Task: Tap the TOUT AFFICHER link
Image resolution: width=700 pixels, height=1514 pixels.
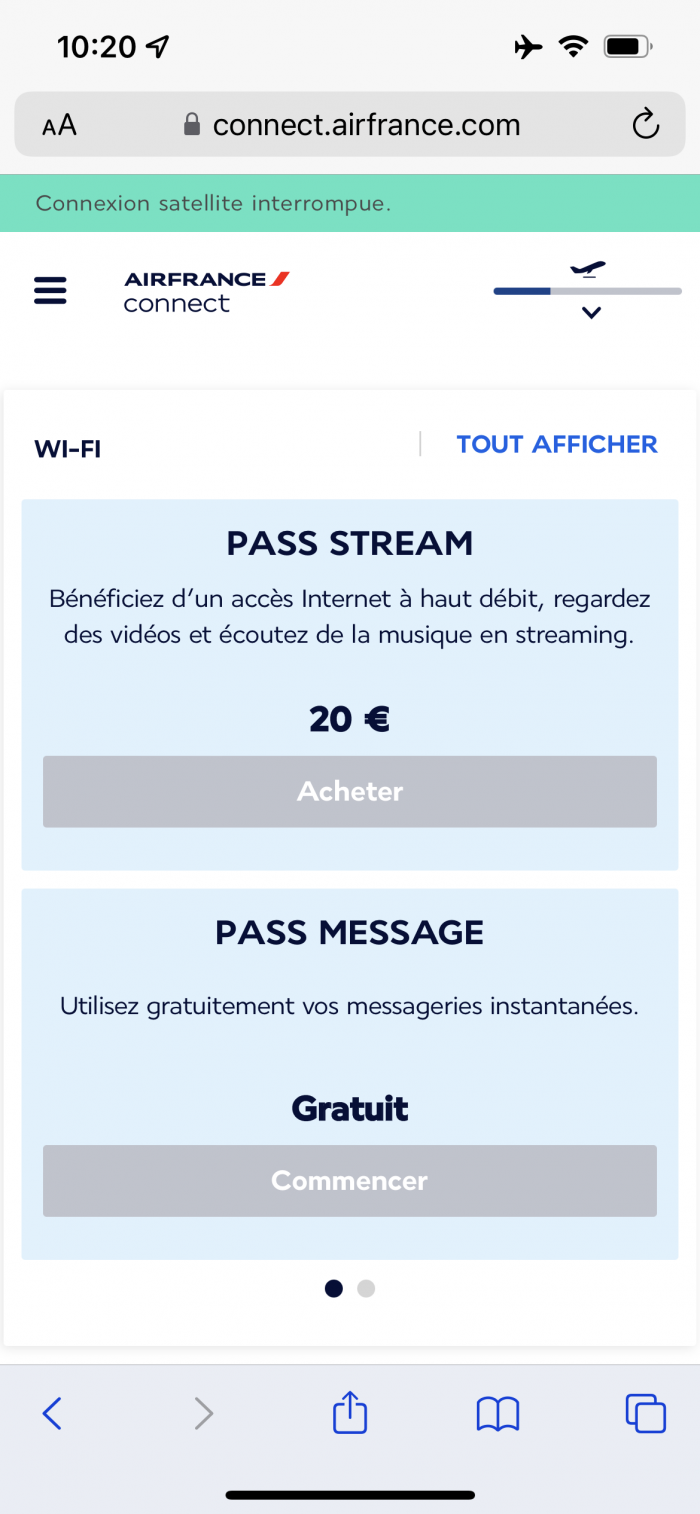Action: tap(557, 444)
